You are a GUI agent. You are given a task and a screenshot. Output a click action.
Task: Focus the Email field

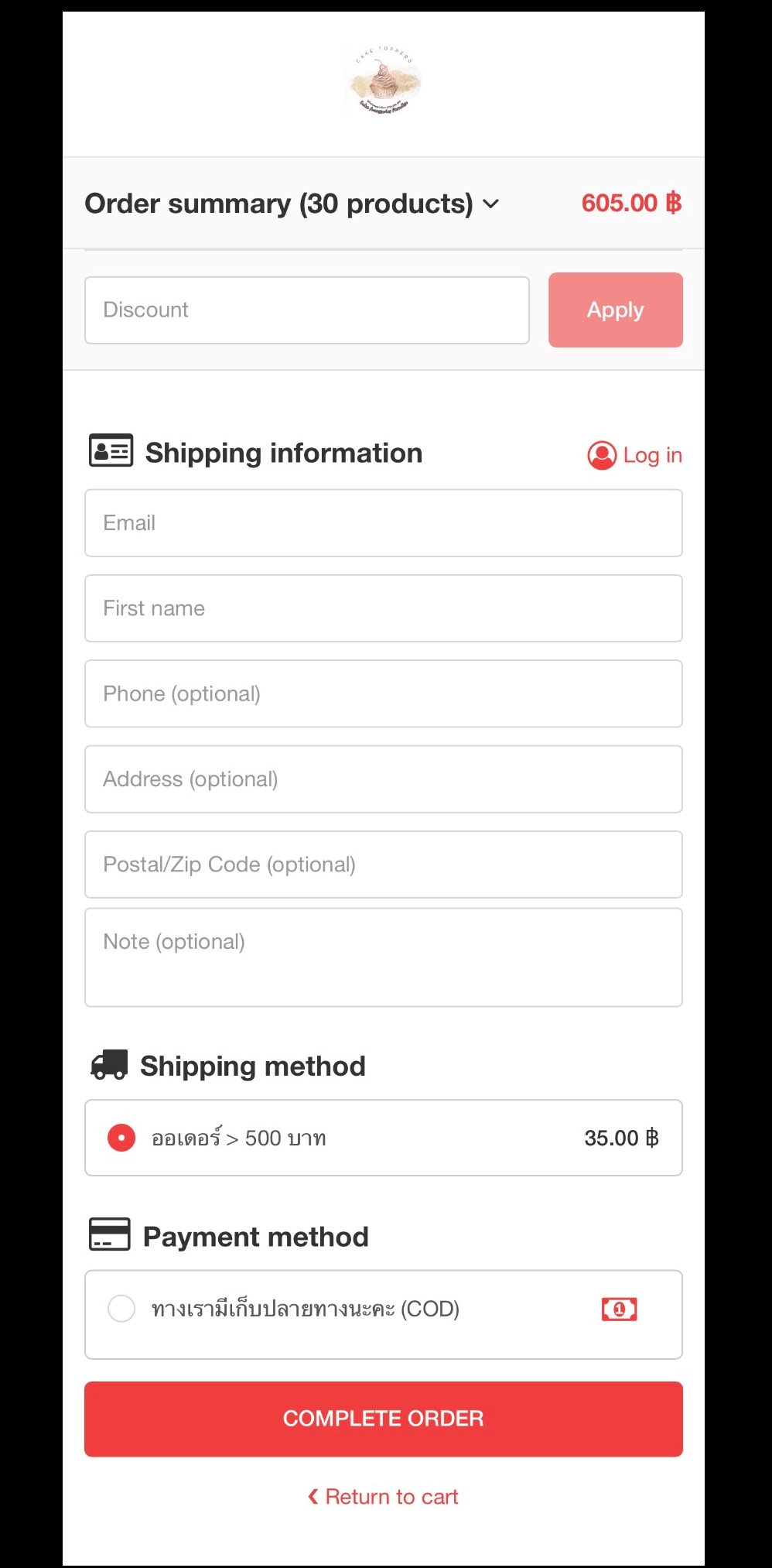coord(383,523)
